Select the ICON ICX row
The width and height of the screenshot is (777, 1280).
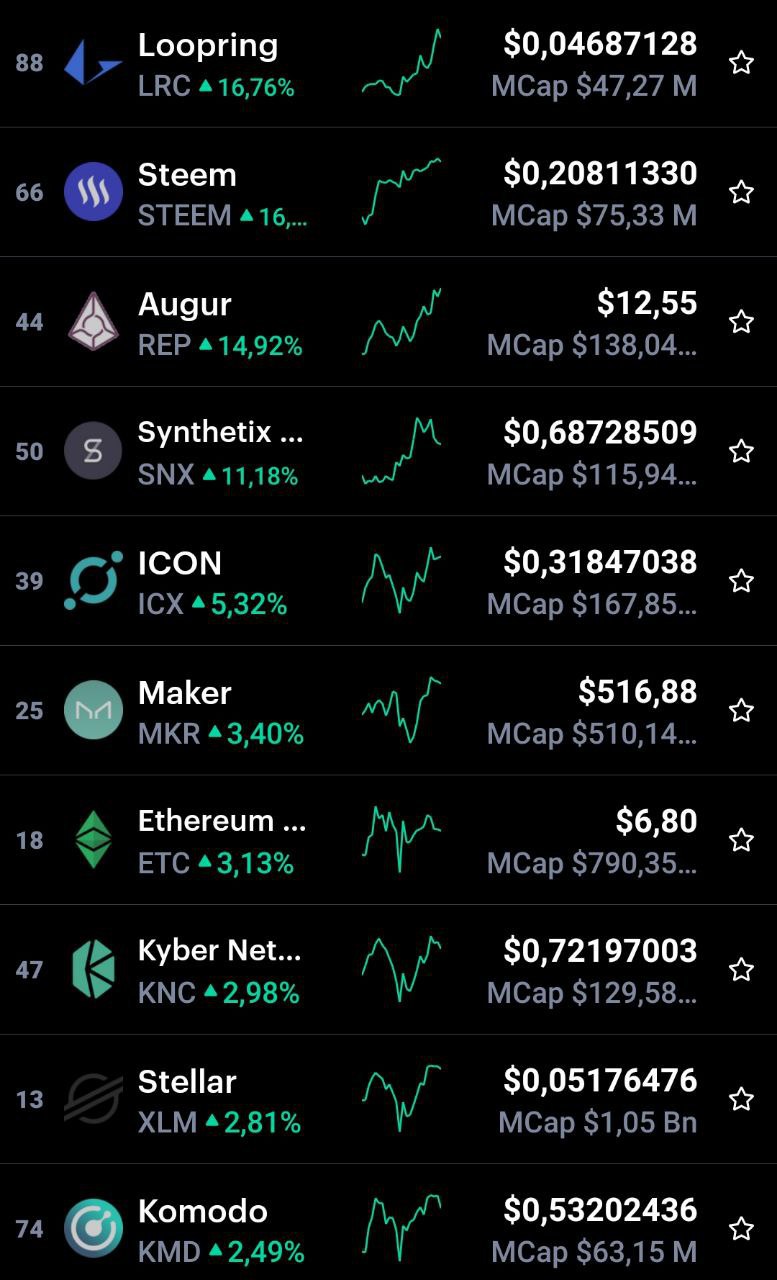pos(388,581)
